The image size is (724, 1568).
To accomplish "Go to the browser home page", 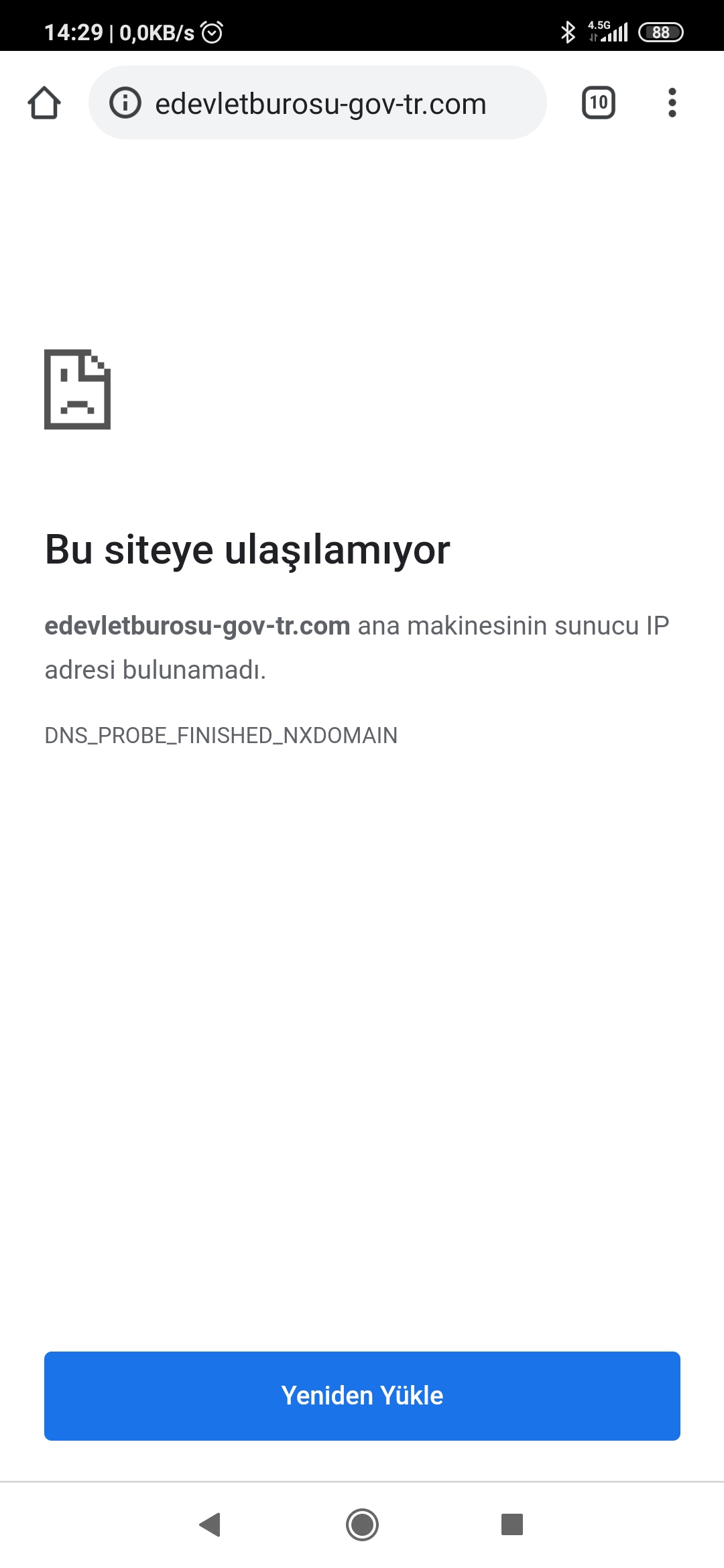I will click(x=44, y=103).
